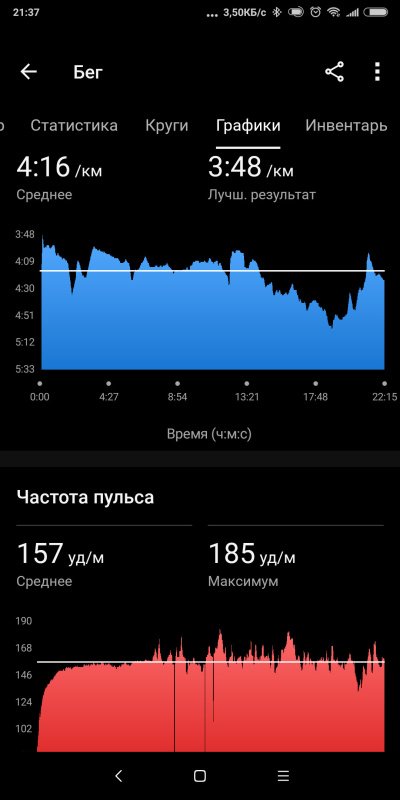
Task: Open the Круги tab
Action: [x=167, y=126]
